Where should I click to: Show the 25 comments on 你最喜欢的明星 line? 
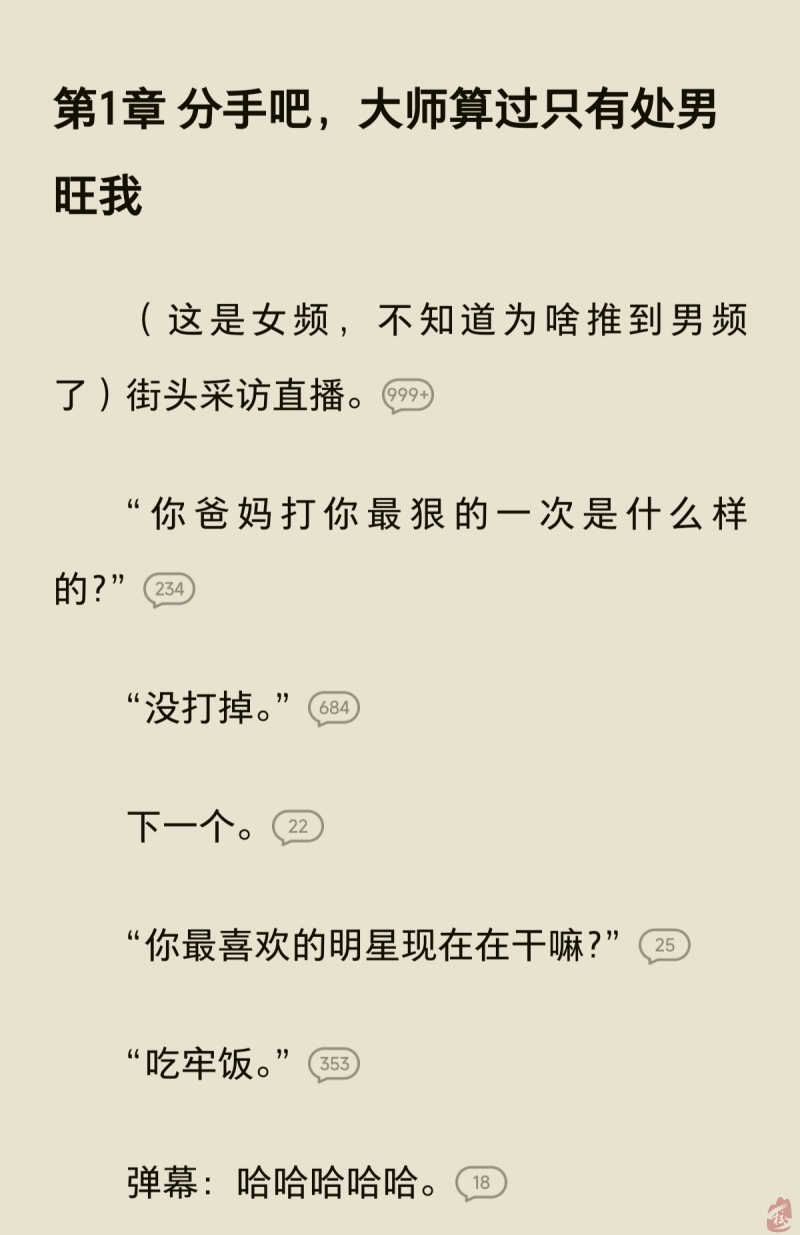click(665, 945)
